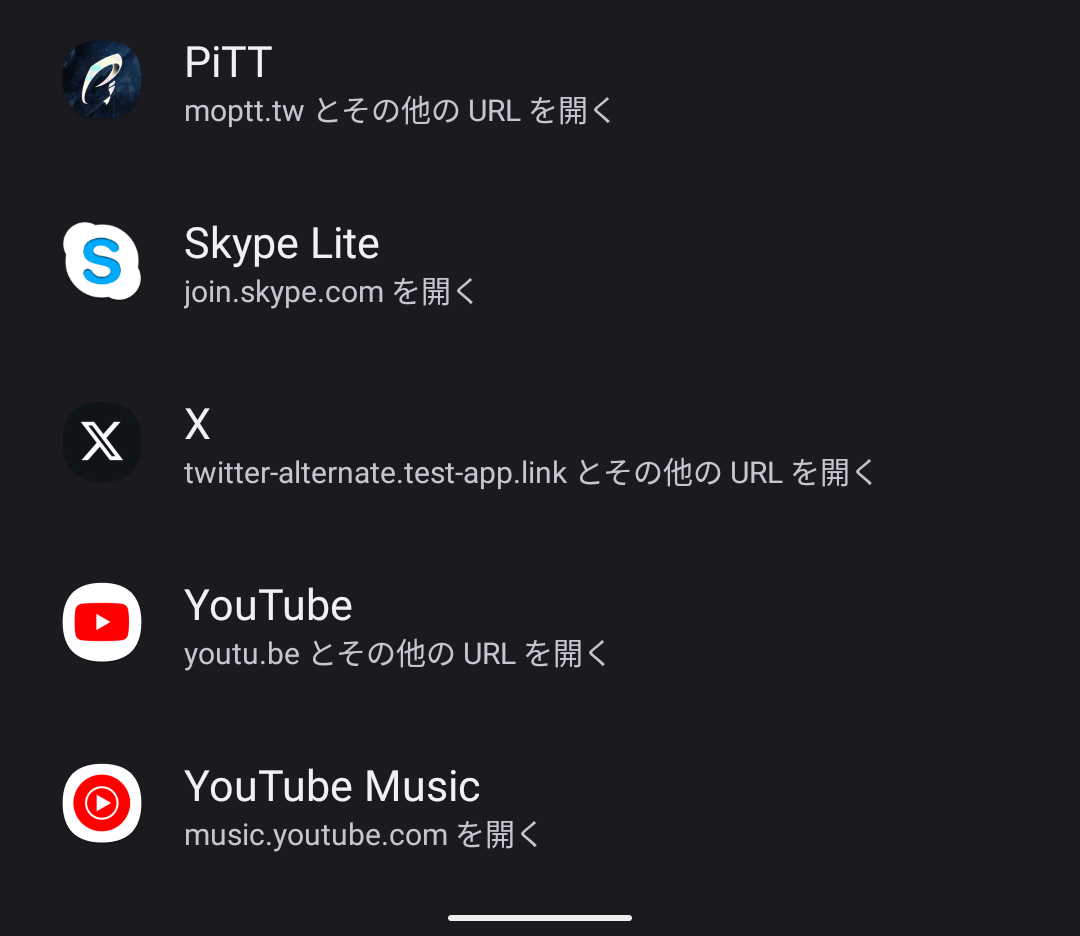
Task: Select the Skype Lite row
Action: click(330, 263)
